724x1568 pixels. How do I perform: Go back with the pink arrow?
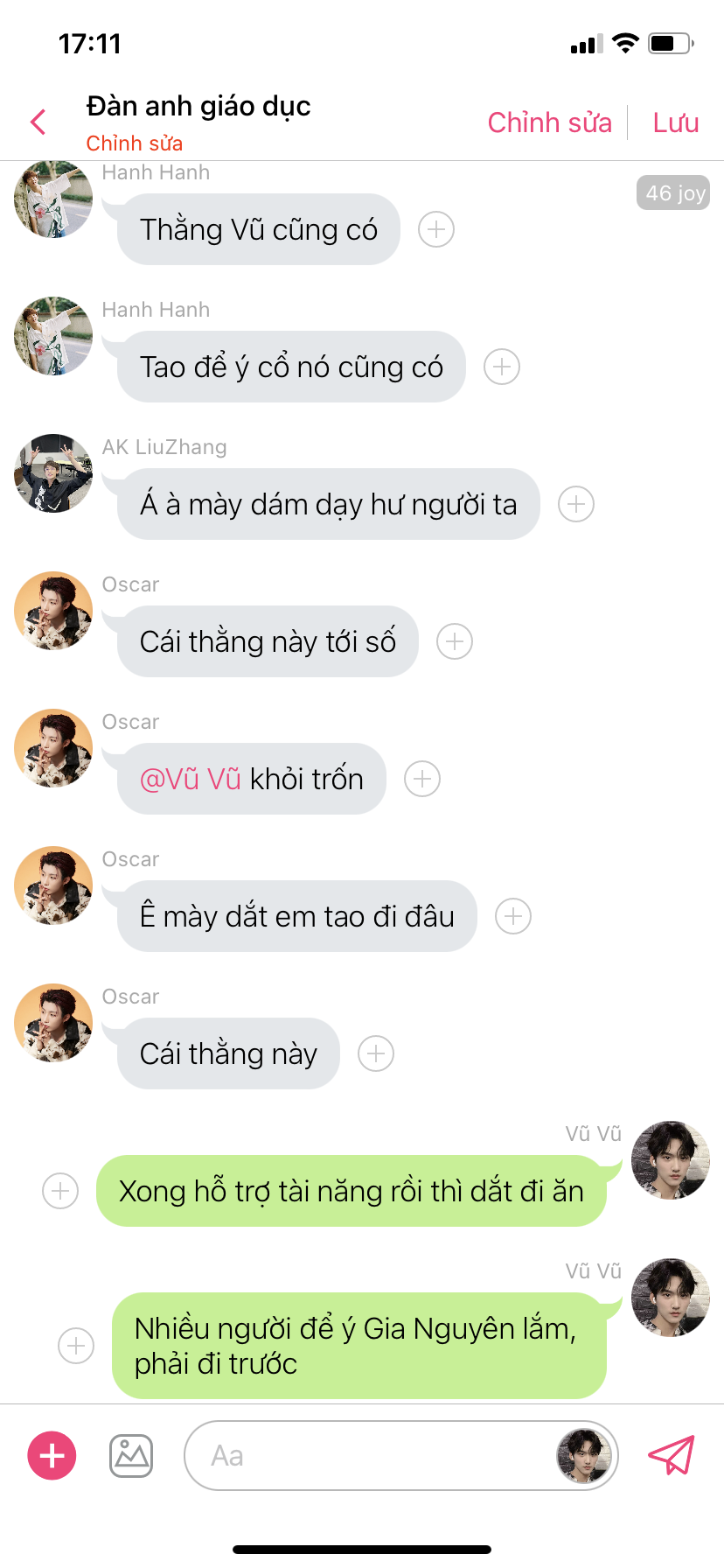(x=38, y=122)
